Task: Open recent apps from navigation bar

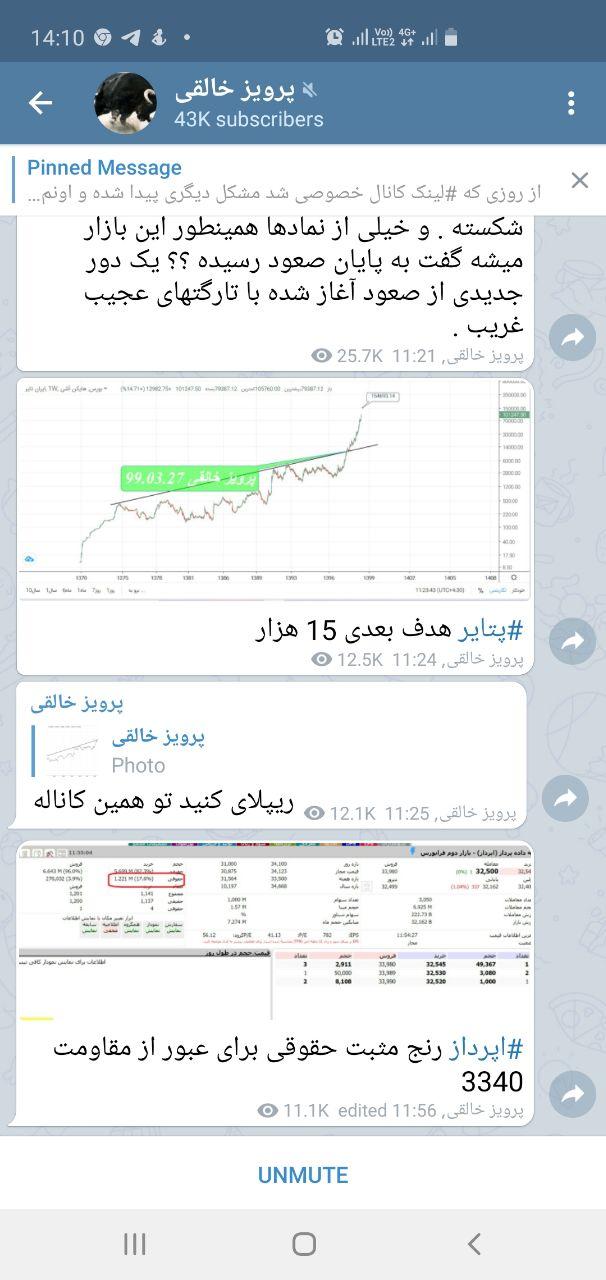Action: 135,1244
